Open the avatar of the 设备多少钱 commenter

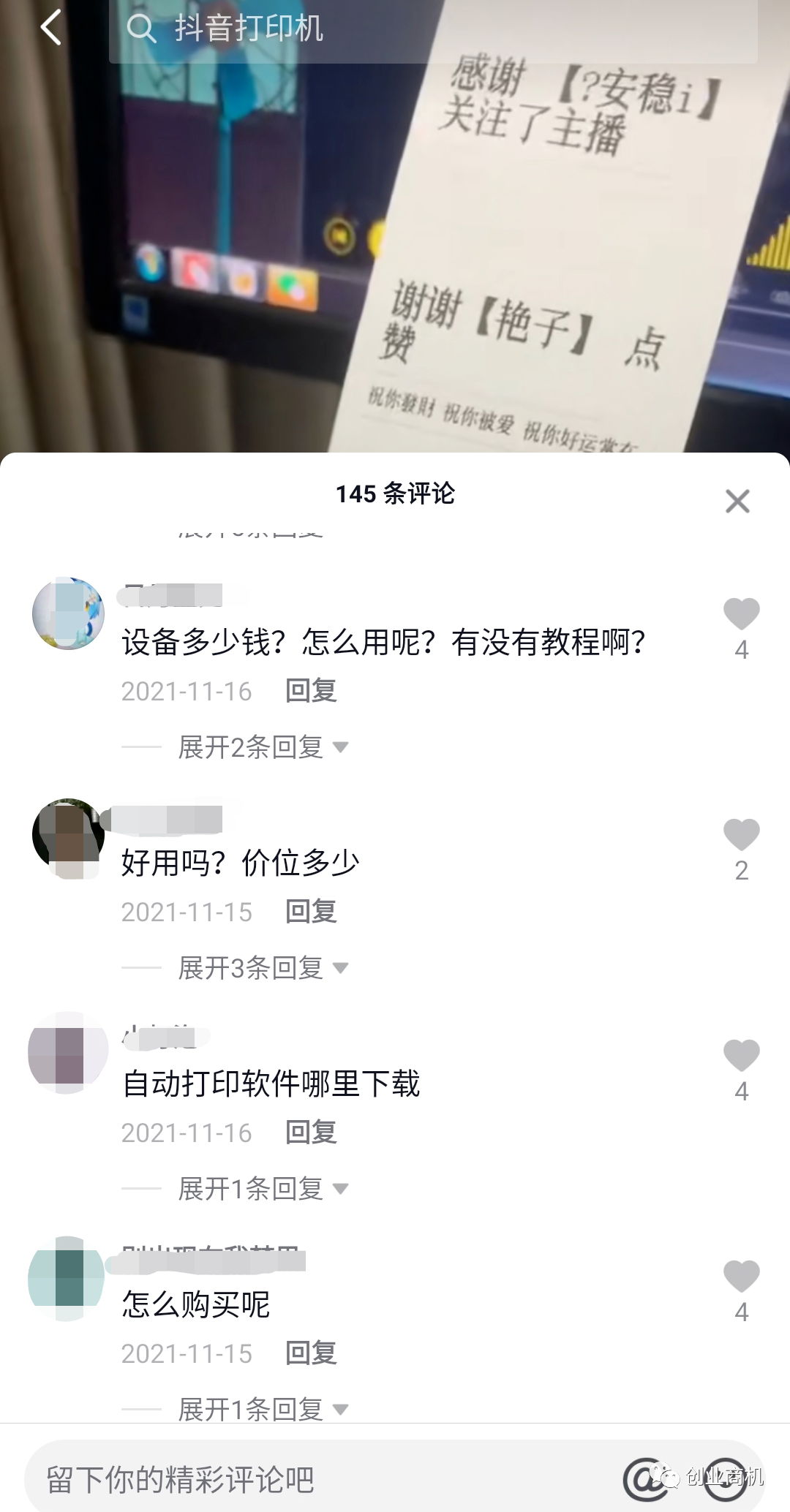coord(68,613)
